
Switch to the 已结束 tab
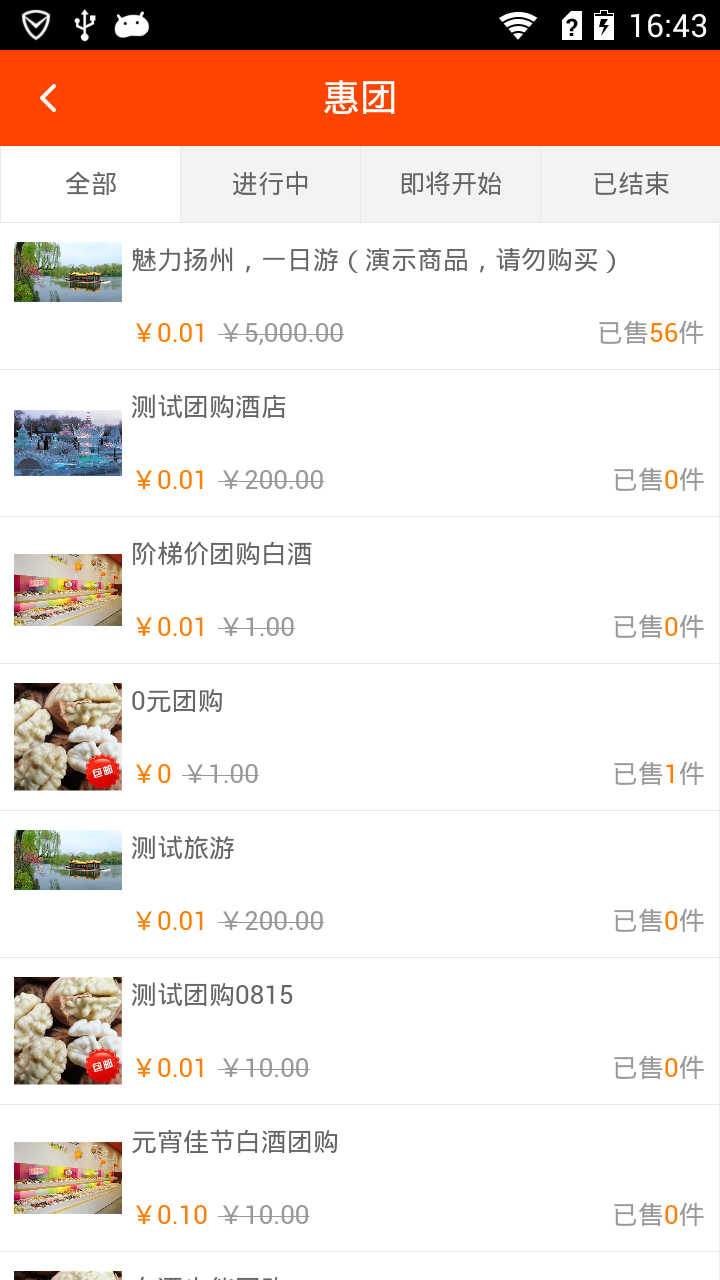(630, 183)
